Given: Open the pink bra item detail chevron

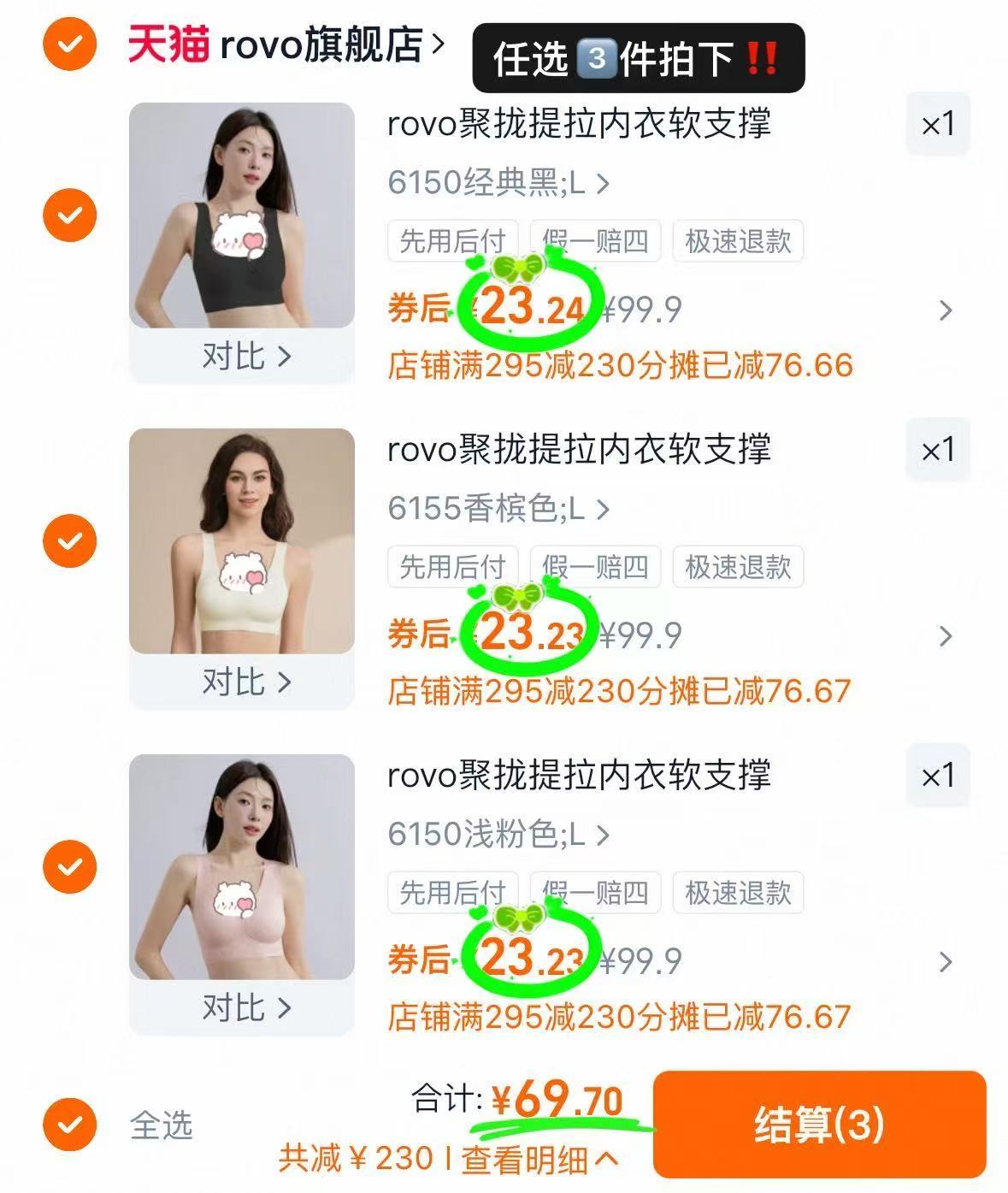Looking at the screenshot, I should tap(943, 962).
